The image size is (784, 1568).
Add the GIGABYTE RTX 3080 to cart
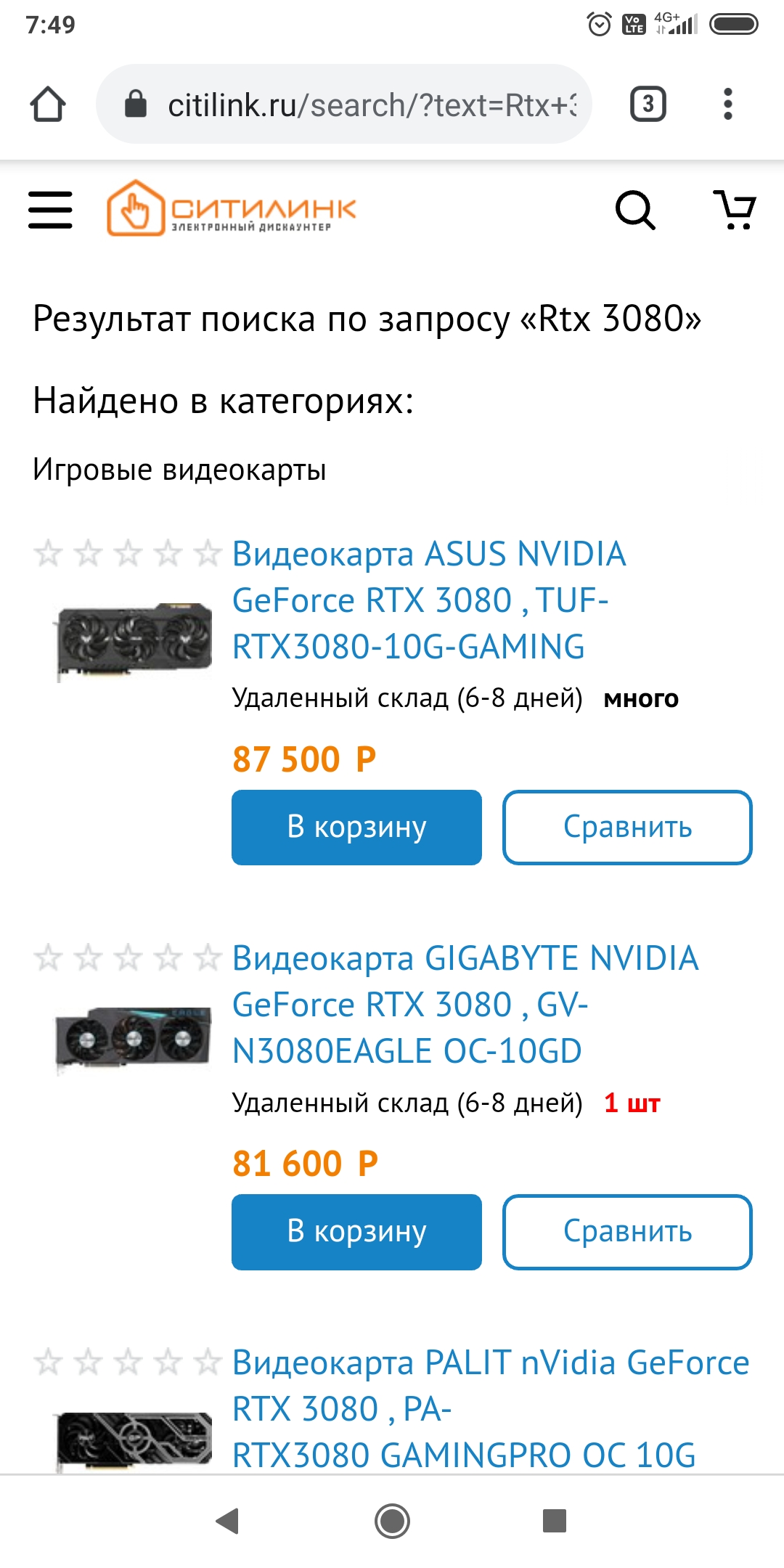point(356,1232)
